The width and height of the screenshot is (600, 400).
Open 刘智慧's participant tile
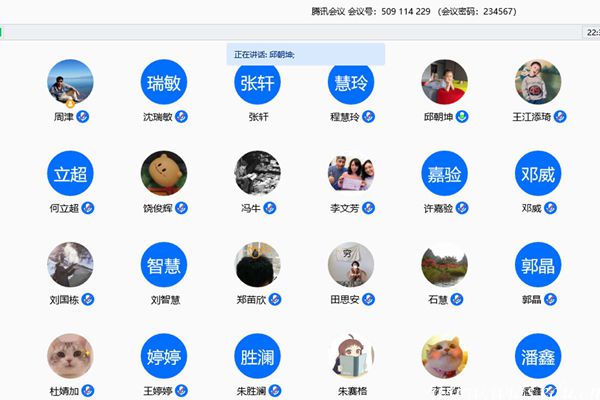(164, 266)
